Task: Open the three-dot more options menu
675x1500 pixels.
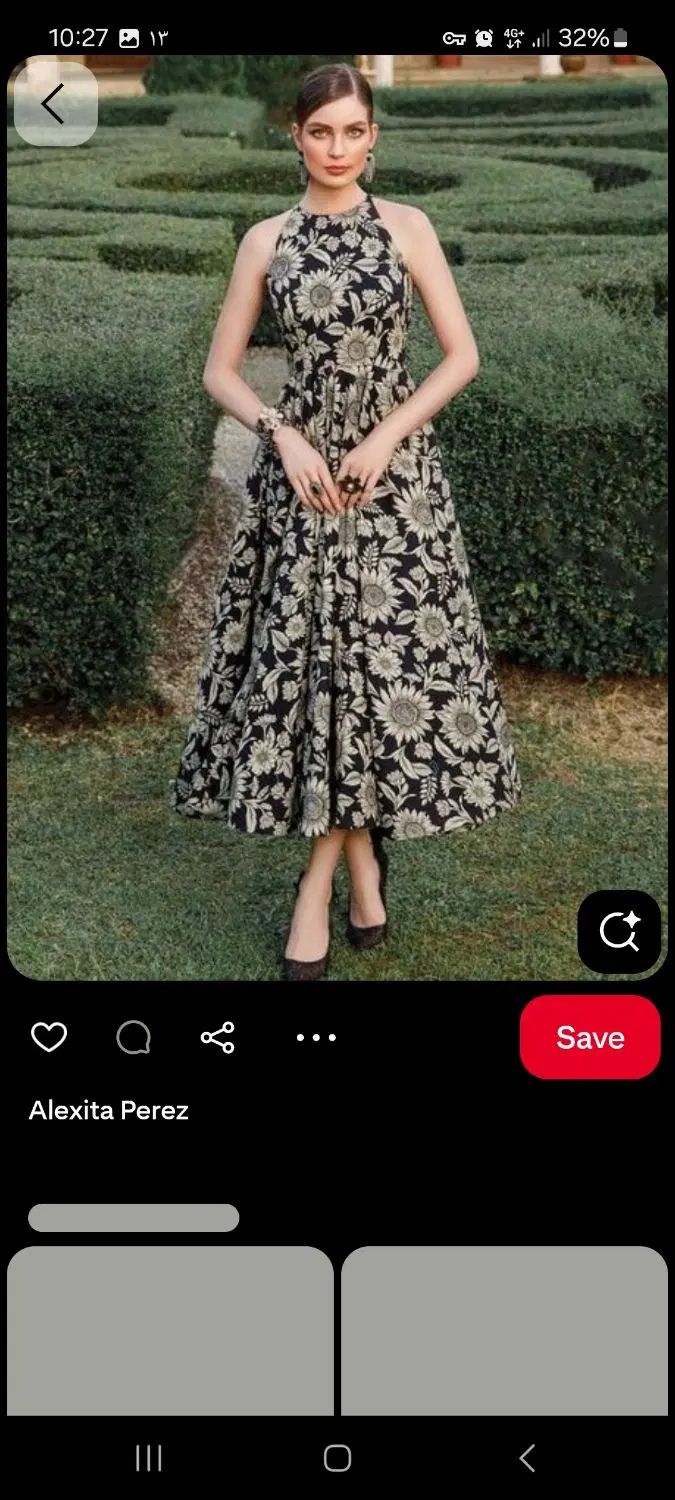Action: coord(316,1037)
